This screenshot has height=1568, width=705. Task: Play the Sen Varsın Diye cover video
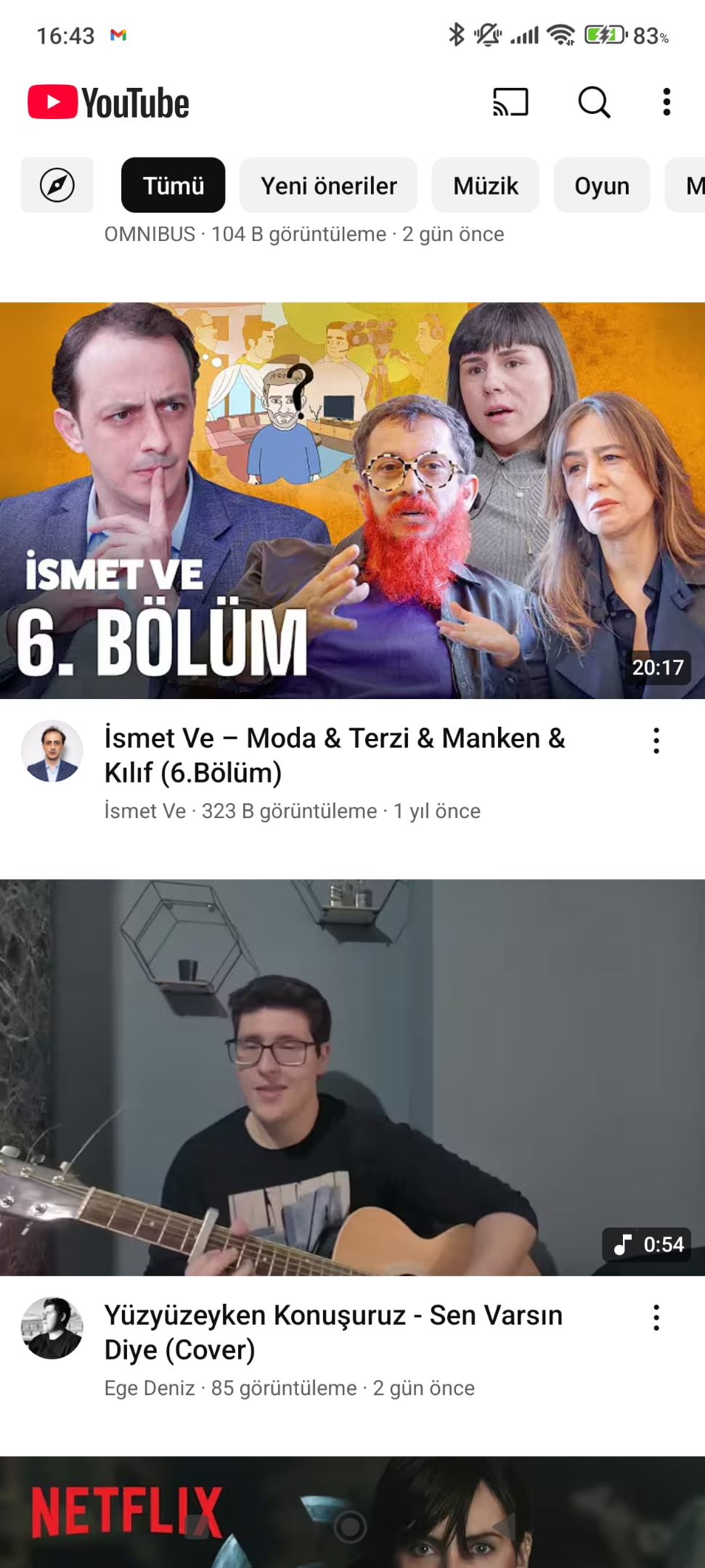click(352, 1077)
